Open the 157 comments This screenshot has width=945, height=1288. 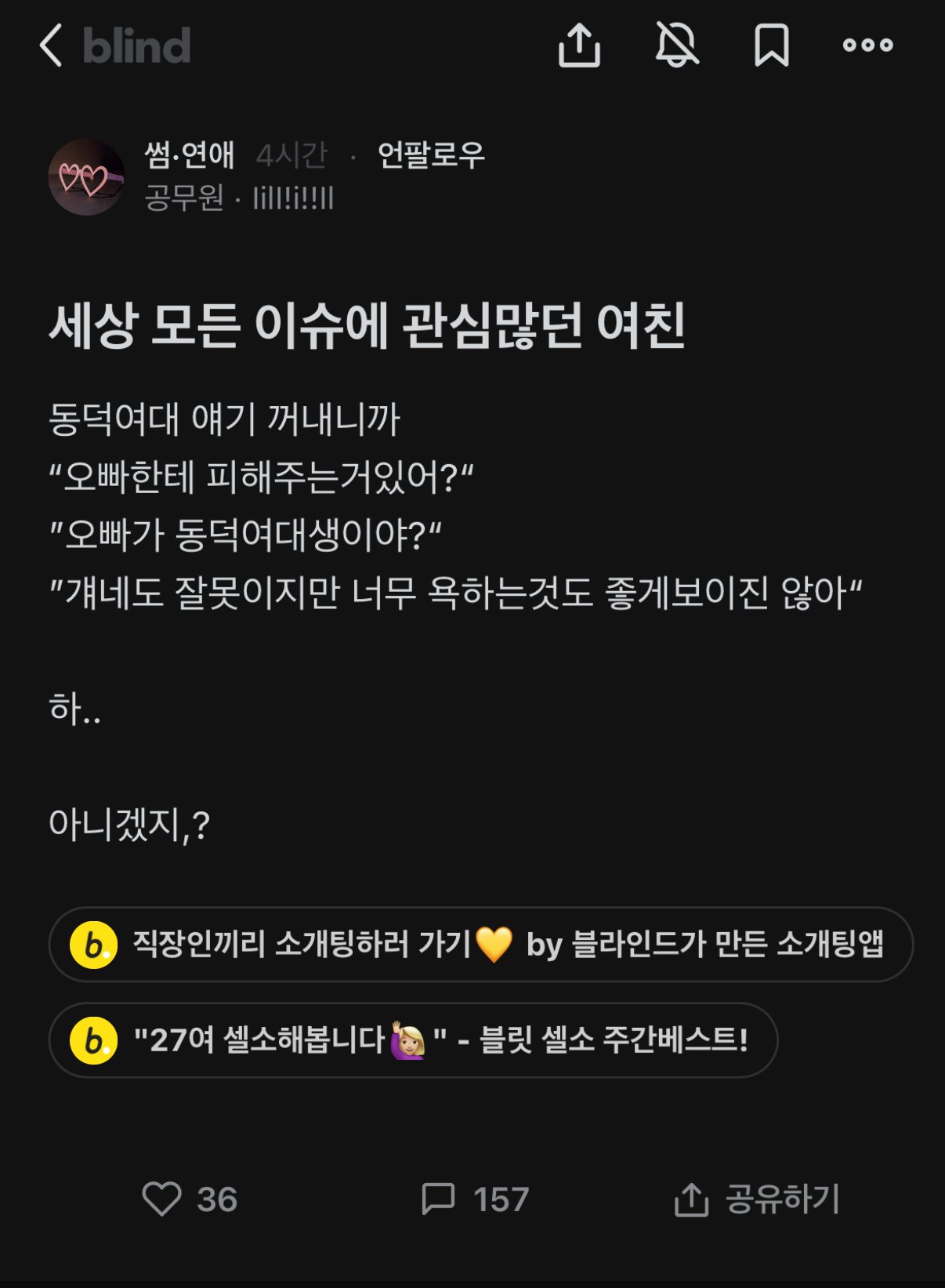pyautogui.click(x=476, y=1199)
